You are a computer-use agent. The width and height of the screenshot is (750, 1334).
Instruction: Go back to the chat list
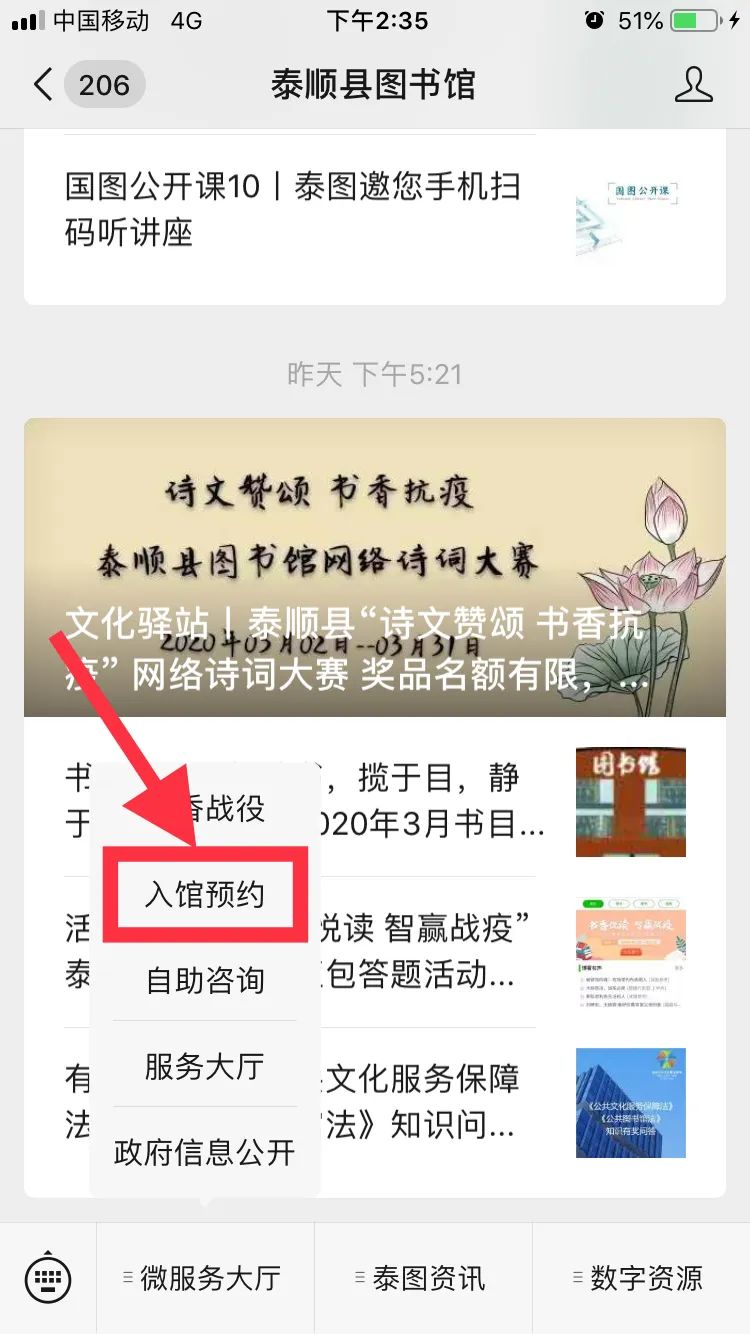click(x=42, y=85)
